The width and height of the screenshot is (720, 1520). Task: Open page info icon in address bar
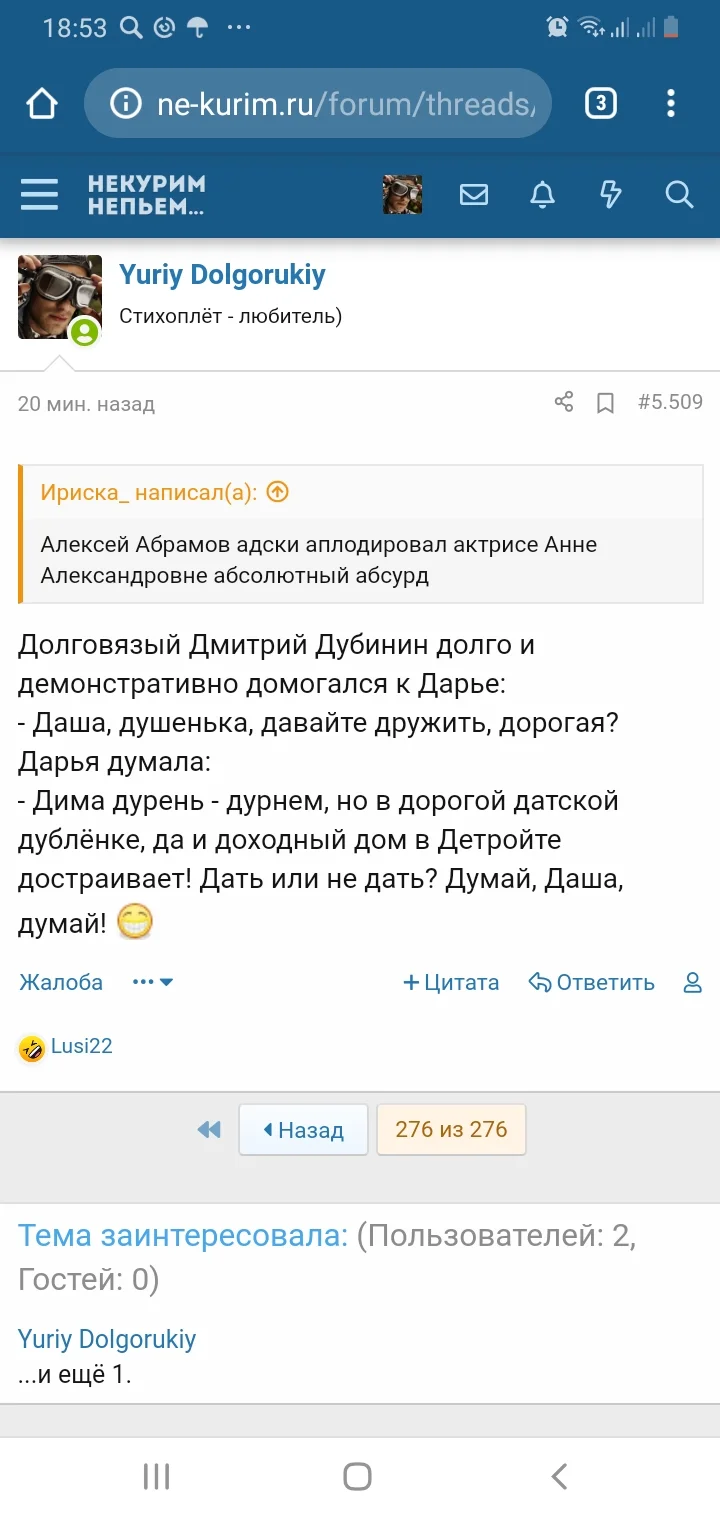(x=125, y=102)
